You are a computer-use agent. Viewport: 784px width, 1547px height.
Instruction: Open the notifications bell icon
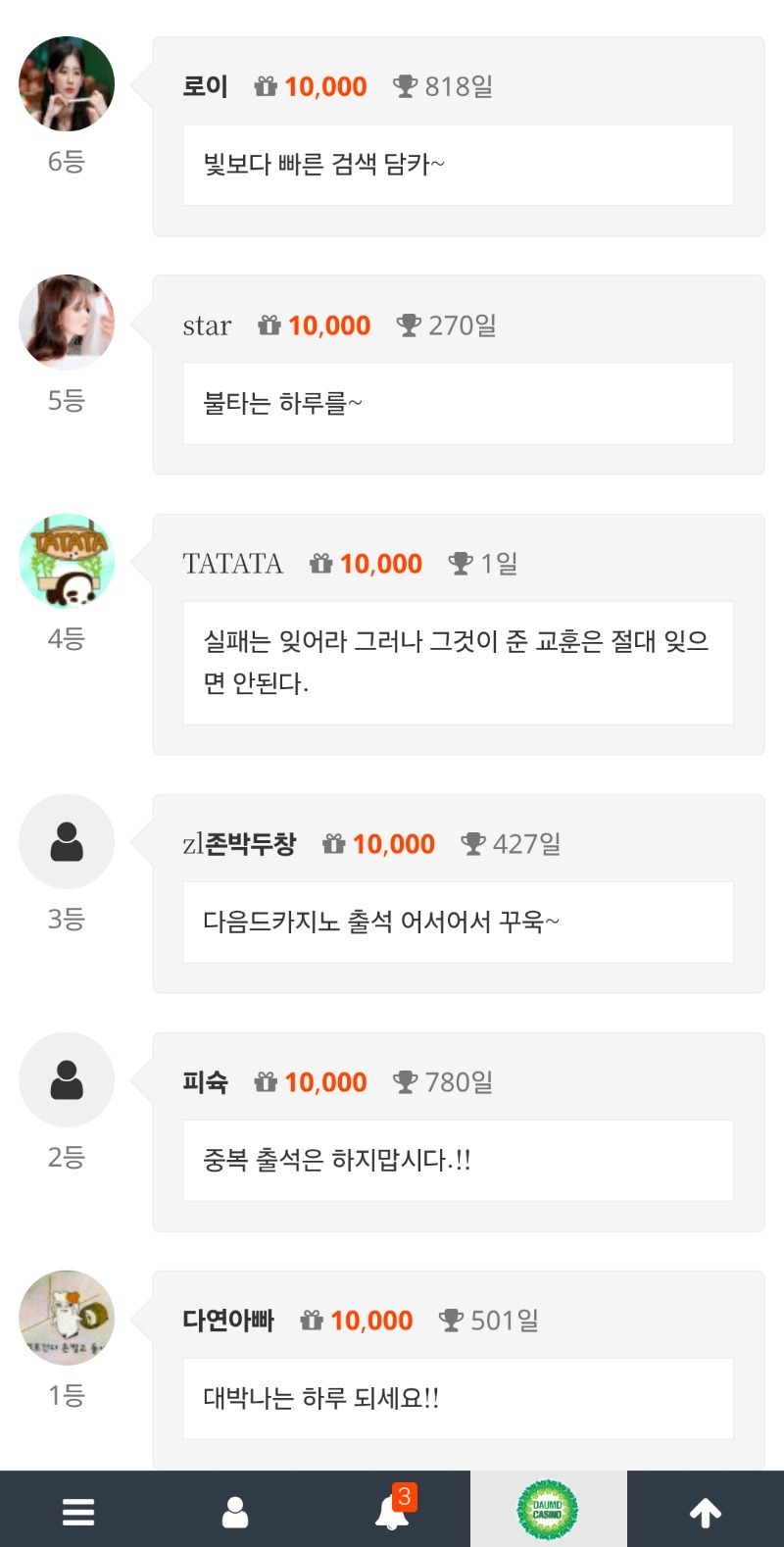pyautogui.click(x=391, y=1515)
